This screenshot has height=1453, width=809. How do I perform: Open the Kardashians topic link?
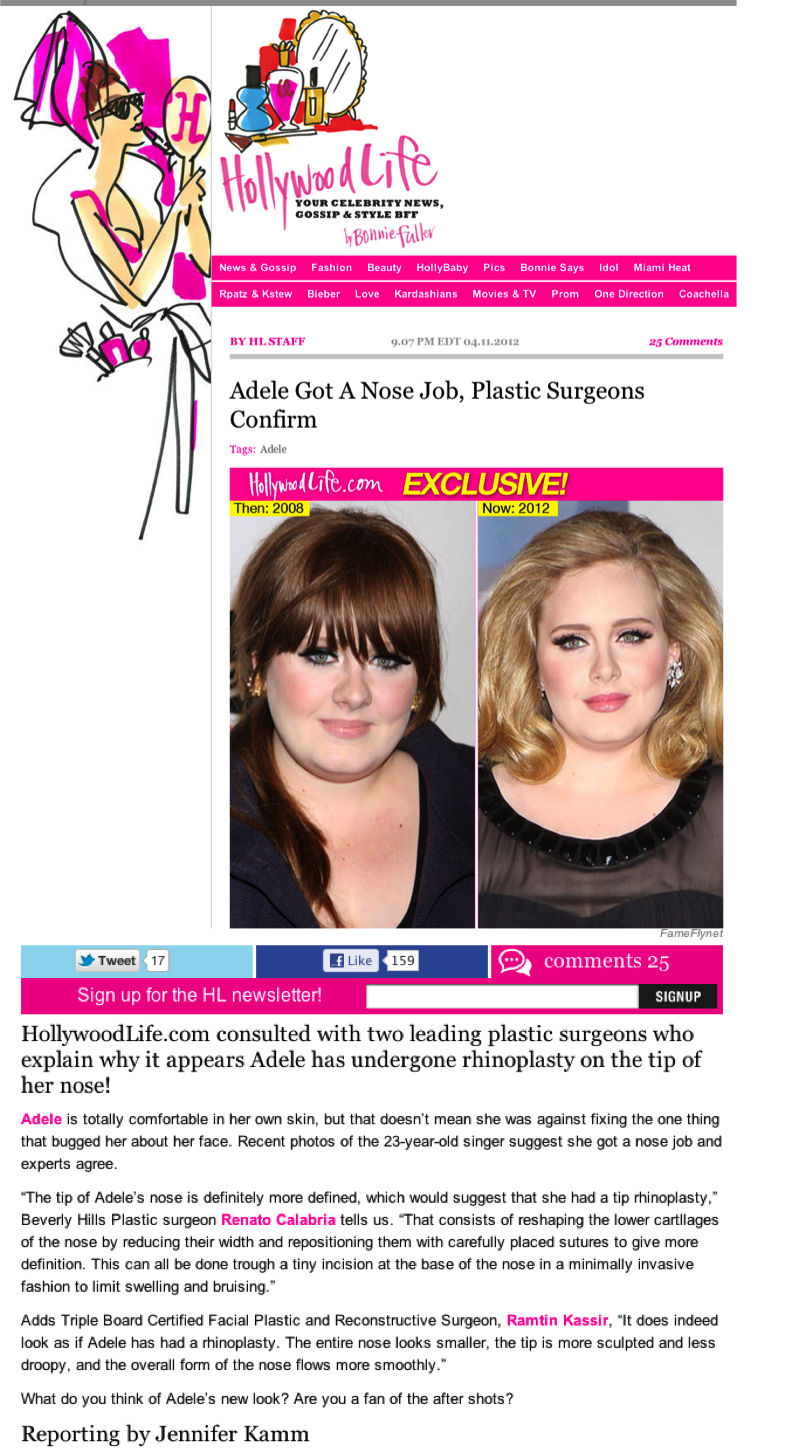point(425,294)
